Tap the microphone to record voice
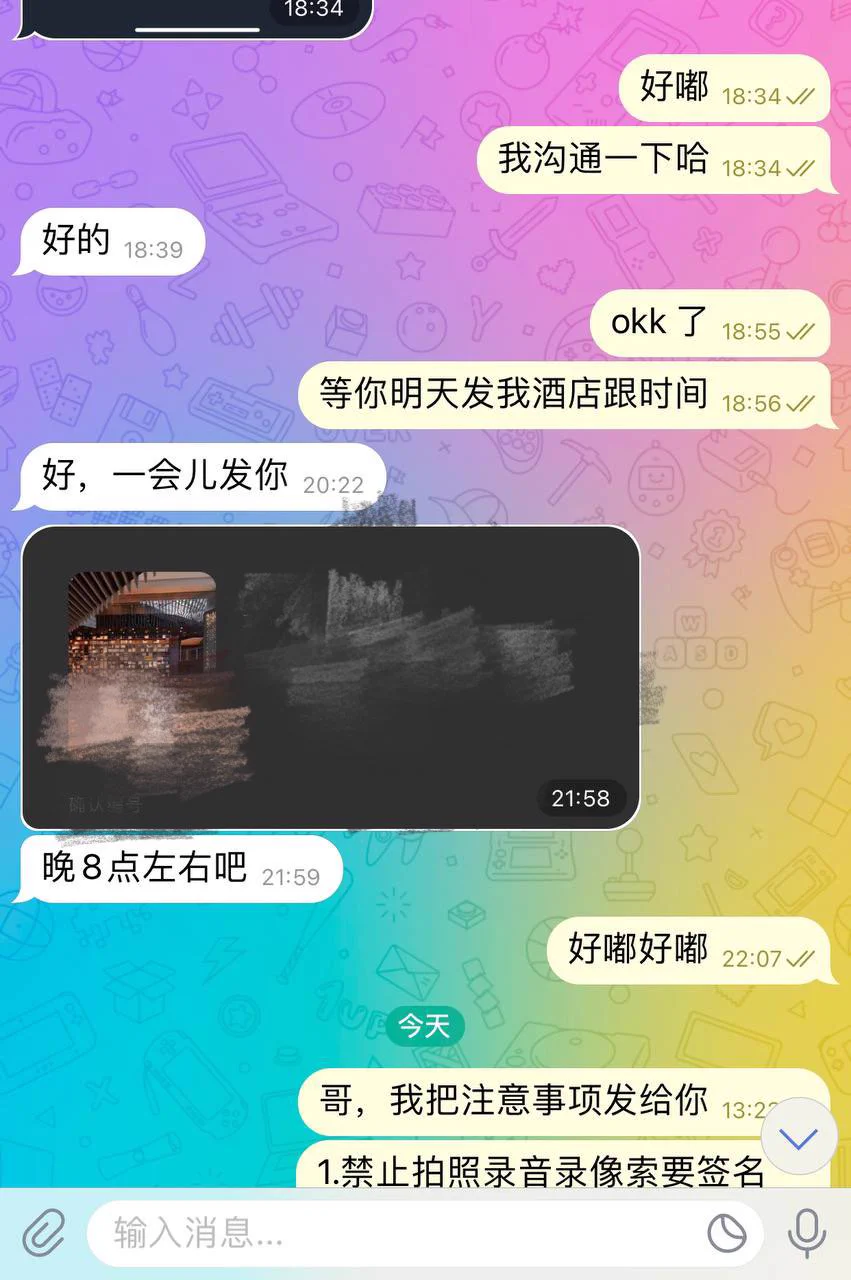This screenshot has width=851, height=1280. 806,1232
